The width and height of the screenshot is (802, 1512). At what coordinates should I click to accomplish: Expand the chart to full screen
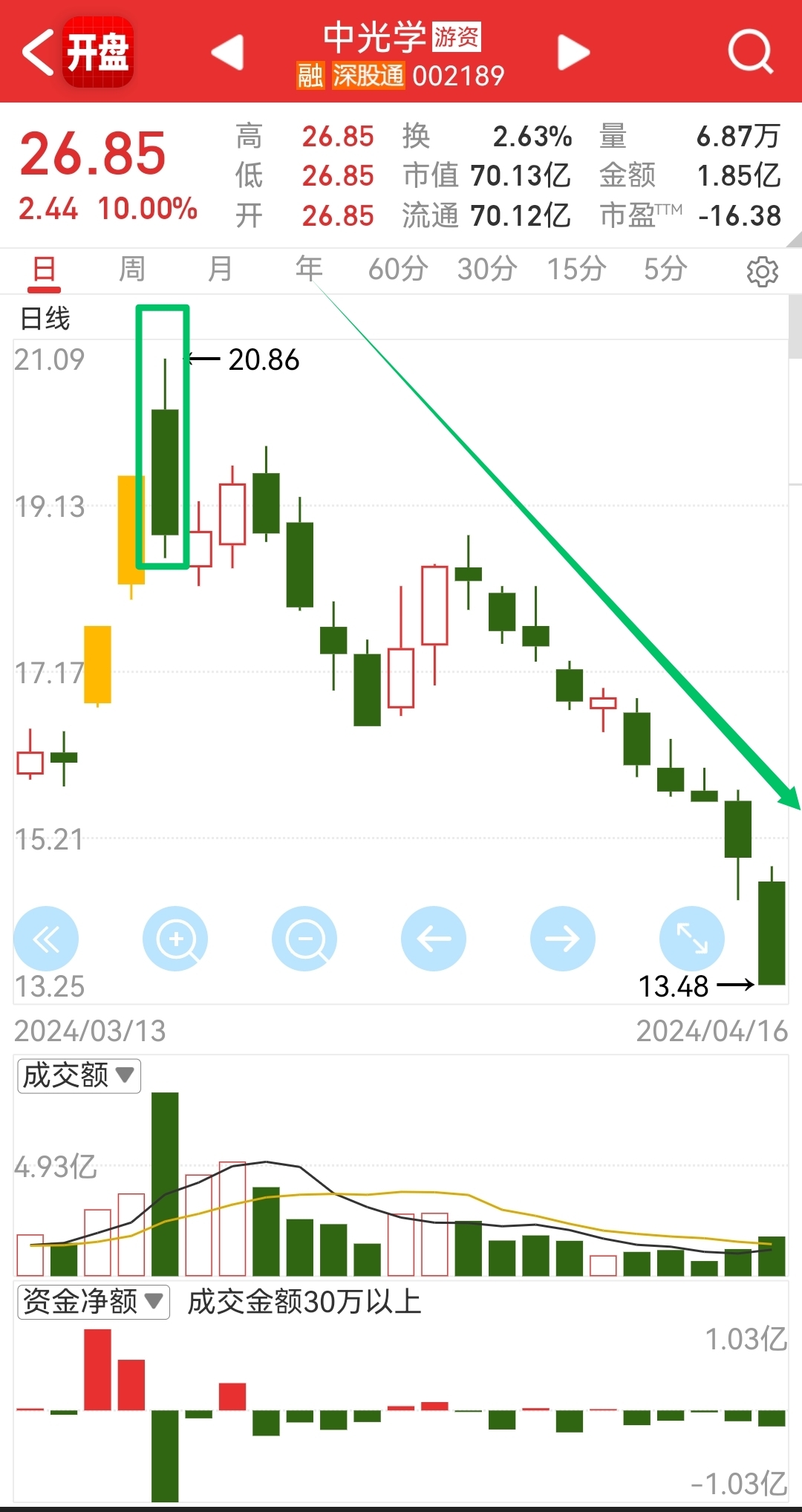692,939
